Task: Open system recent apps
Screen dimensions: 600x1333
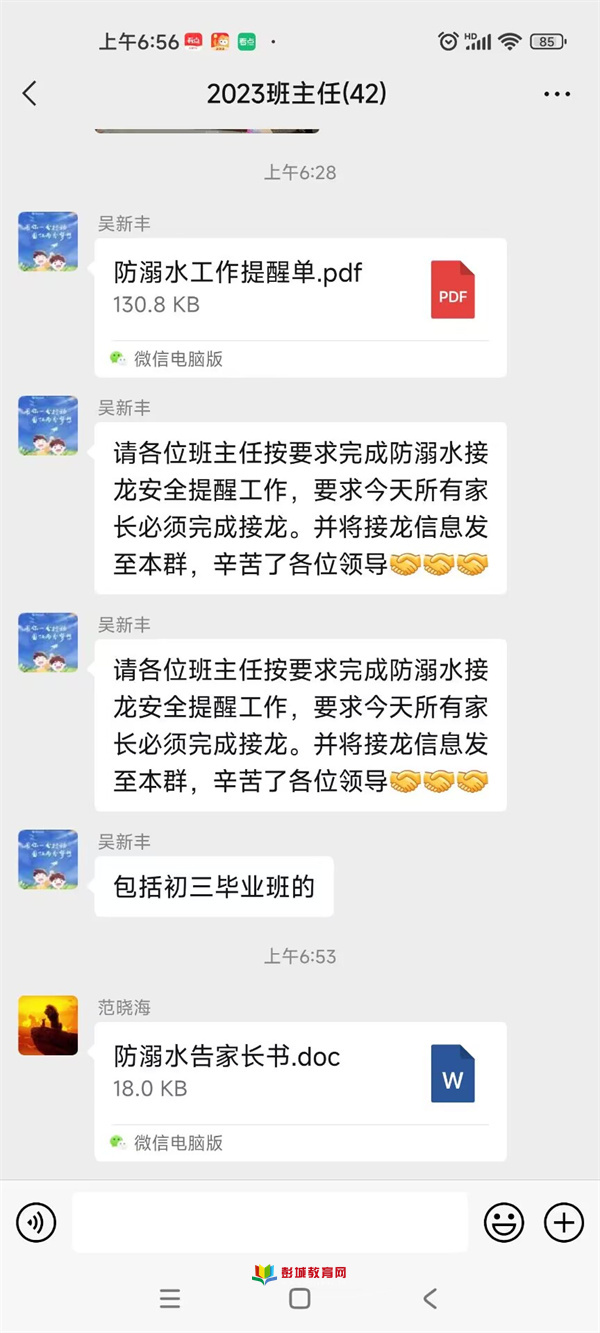Action: (170, 1298)
